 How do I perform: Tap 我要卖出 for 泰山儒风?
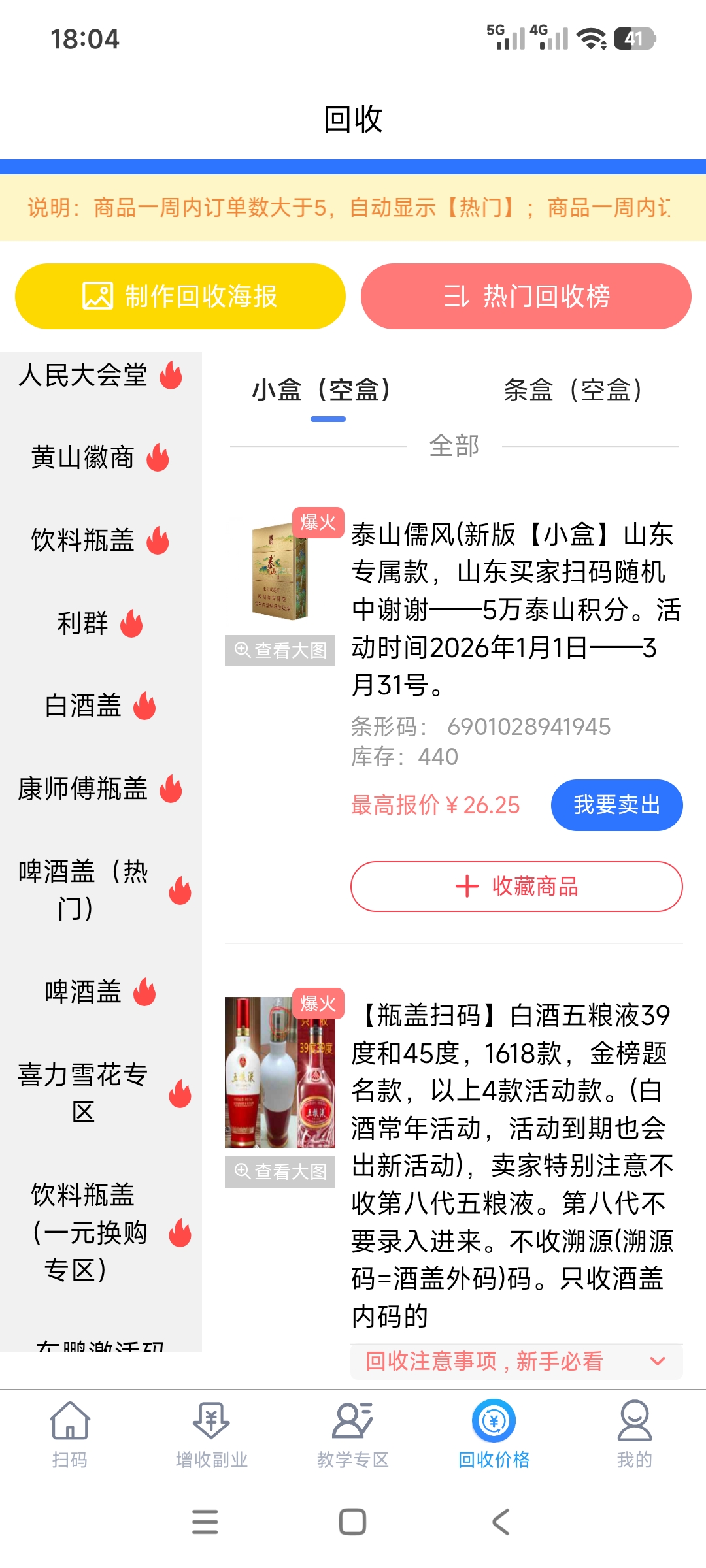tap(616, 805)
